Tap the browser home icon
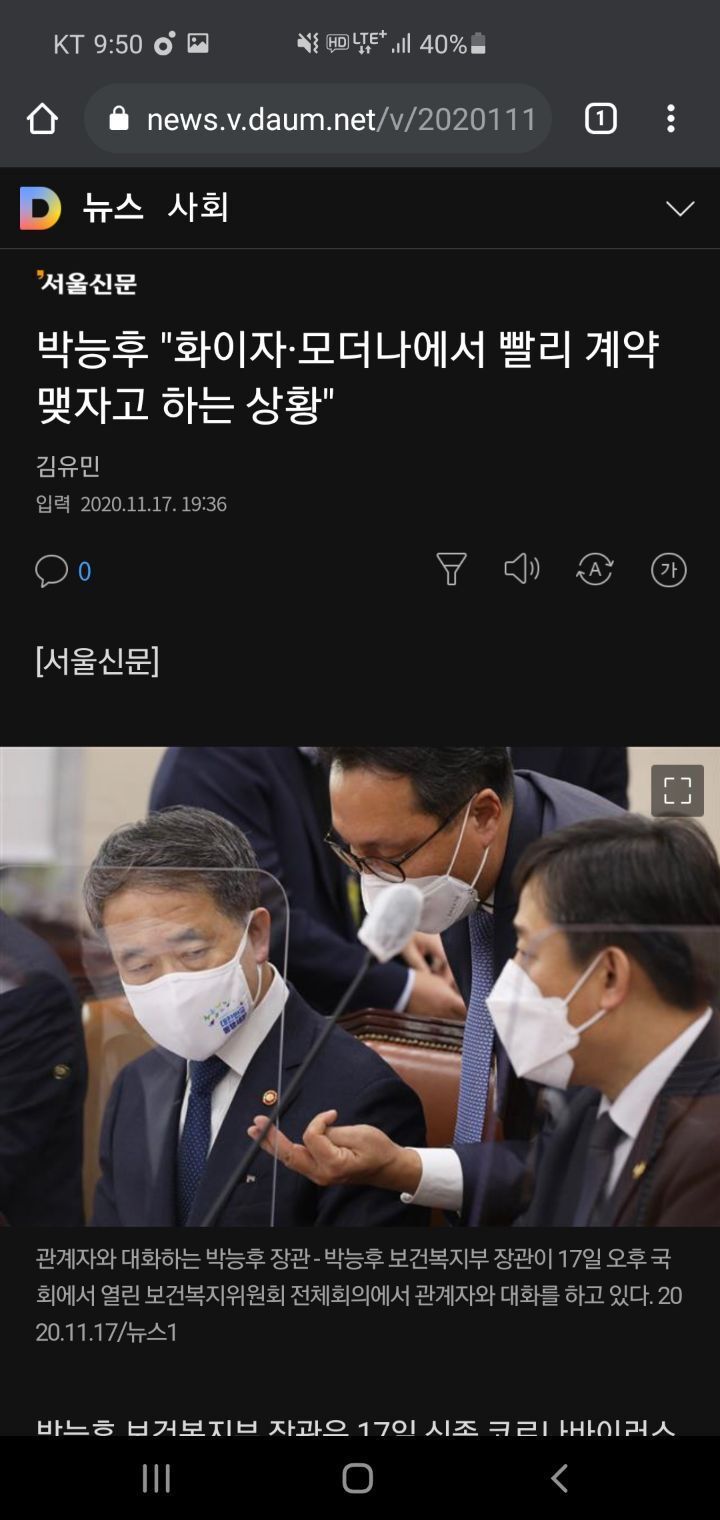The height and width of the screenshot is (1520, 720). (x=42, y=119)
